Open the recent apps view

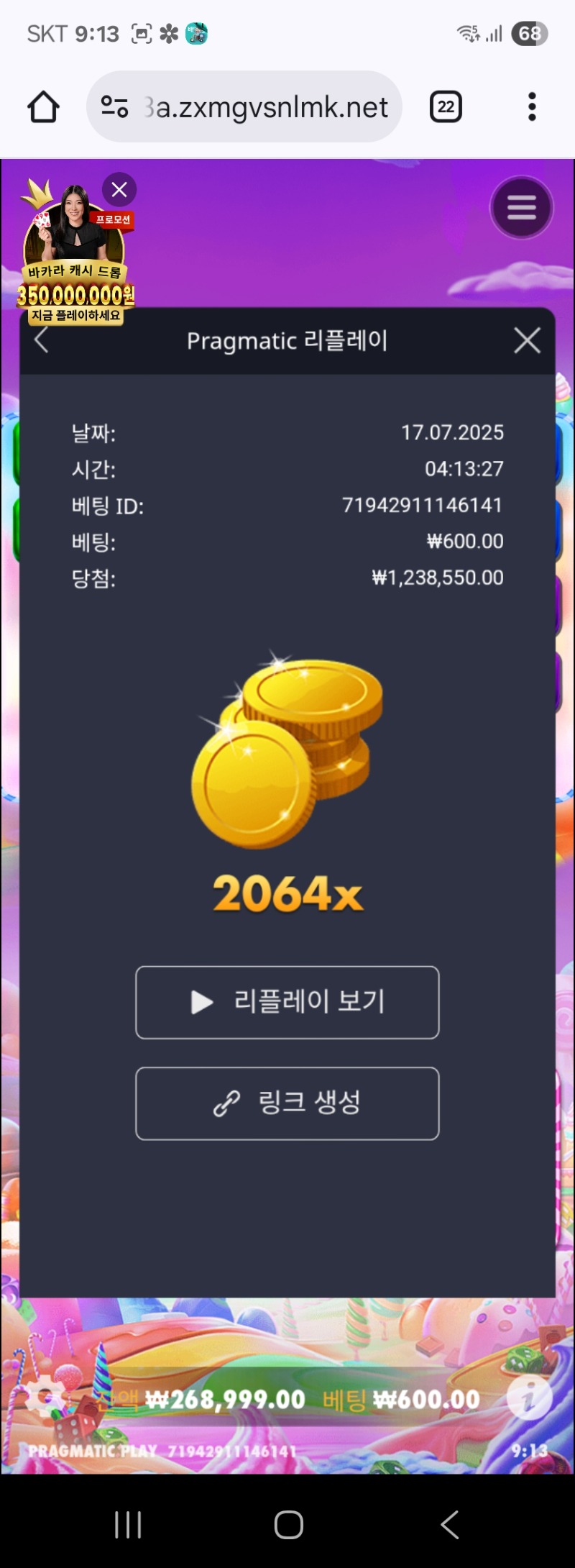128,1523
